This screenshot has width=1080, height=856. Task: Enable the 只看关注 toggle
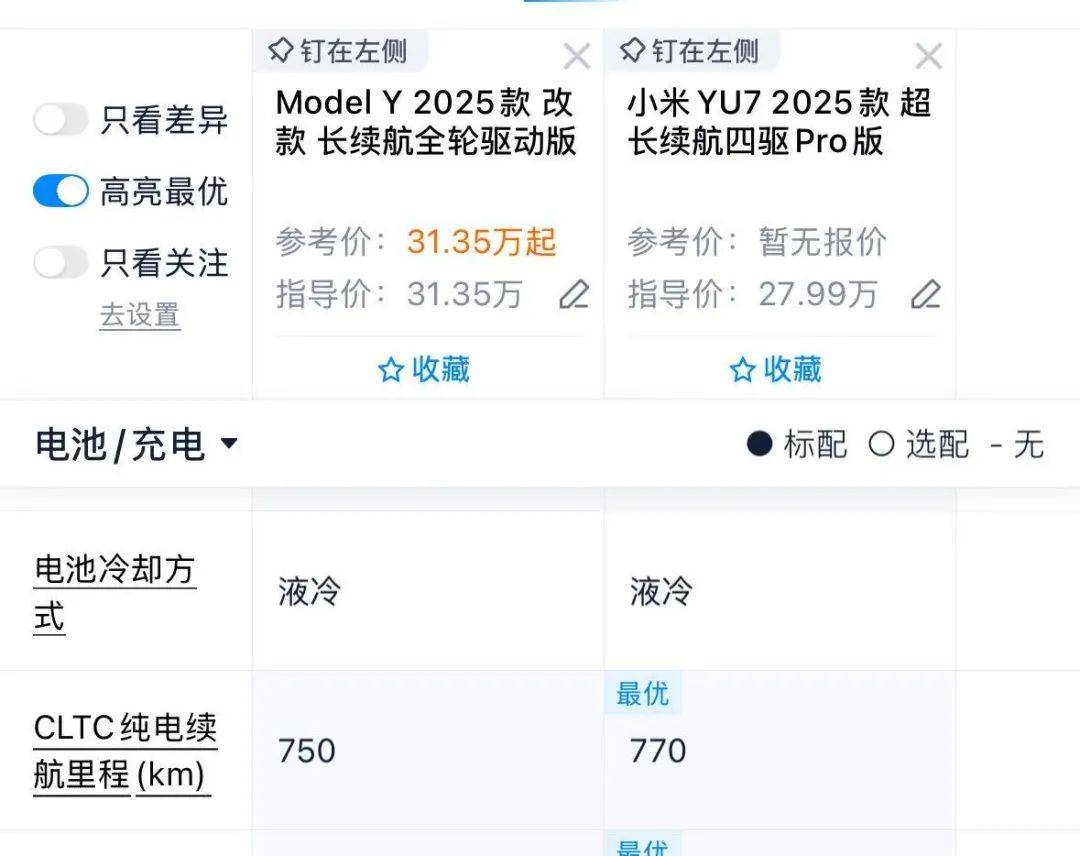tap(61, 263)
